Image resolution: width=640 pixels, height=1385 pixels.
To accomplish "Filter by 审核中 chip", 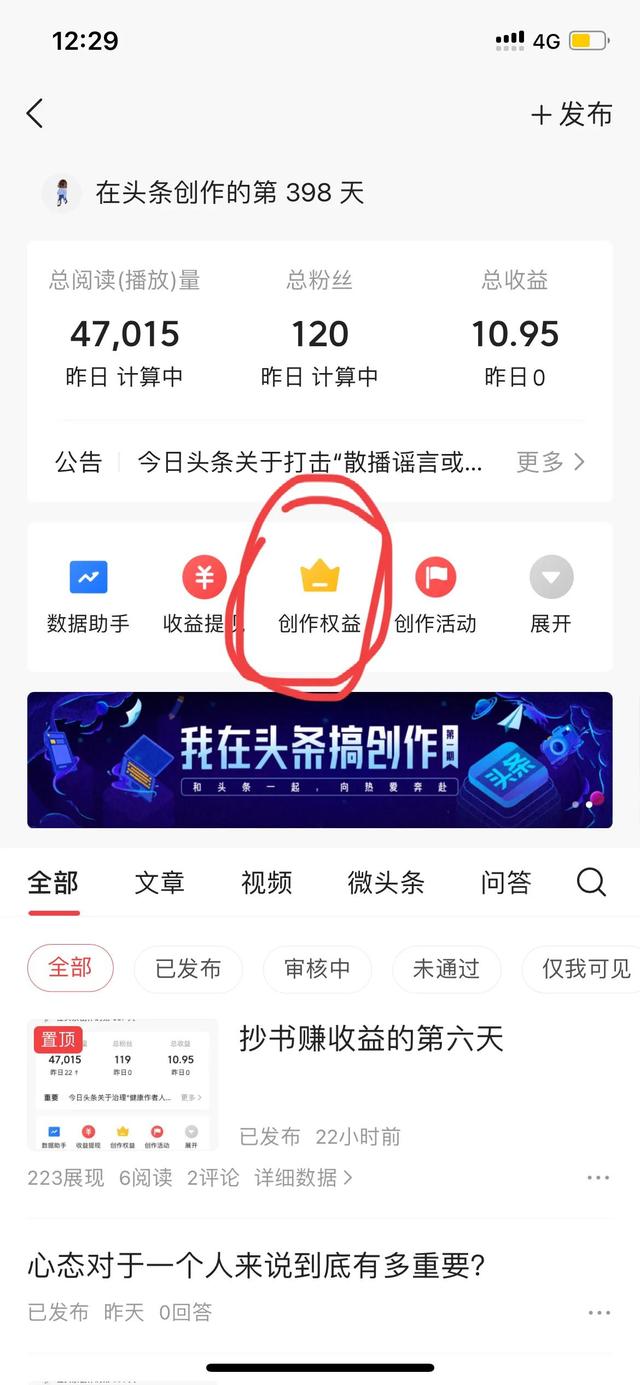I will (317, 968).
